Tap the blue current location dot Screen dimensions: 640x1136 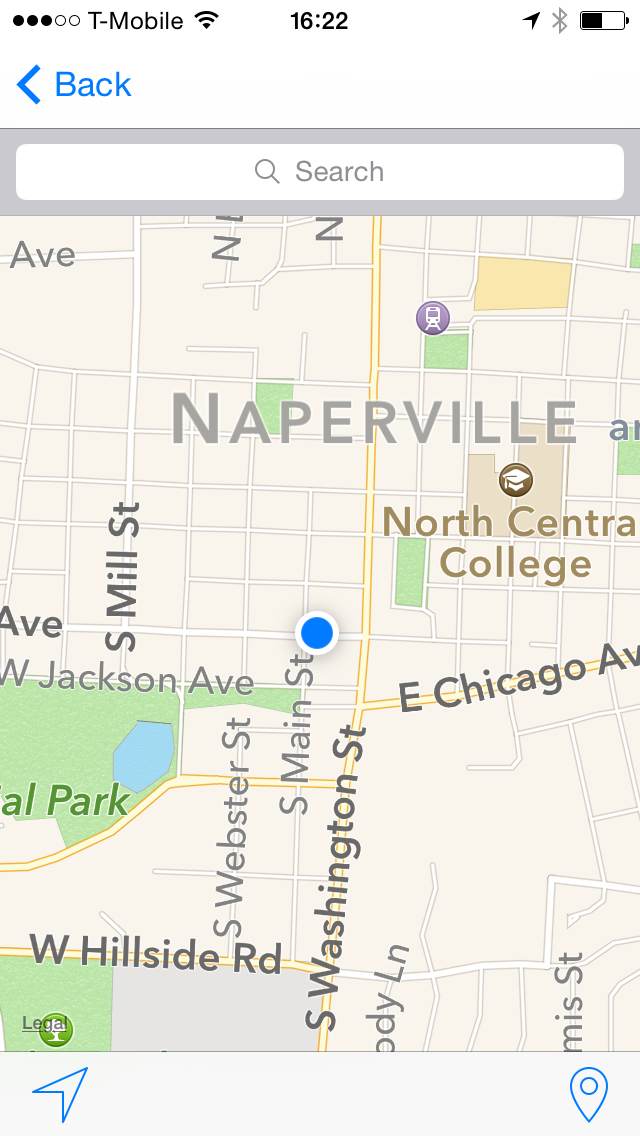(x=317, y=632)
